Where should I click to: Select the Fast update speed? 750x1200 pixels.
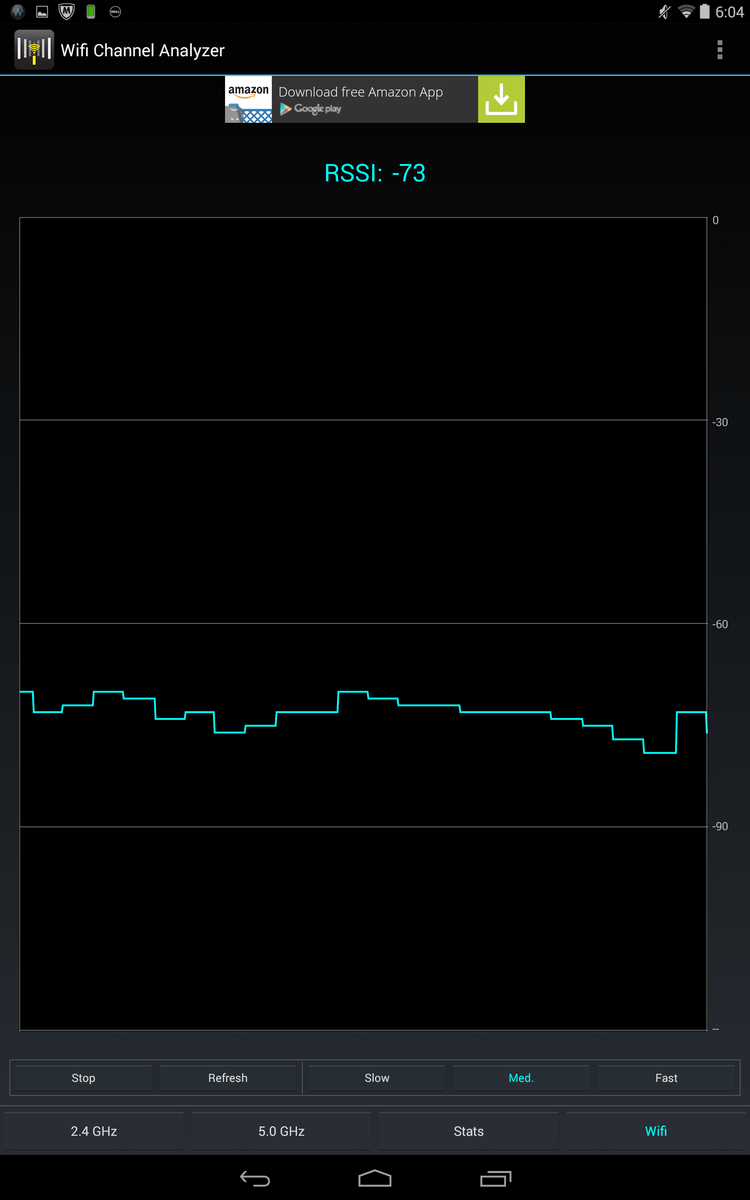(666, 1078)
